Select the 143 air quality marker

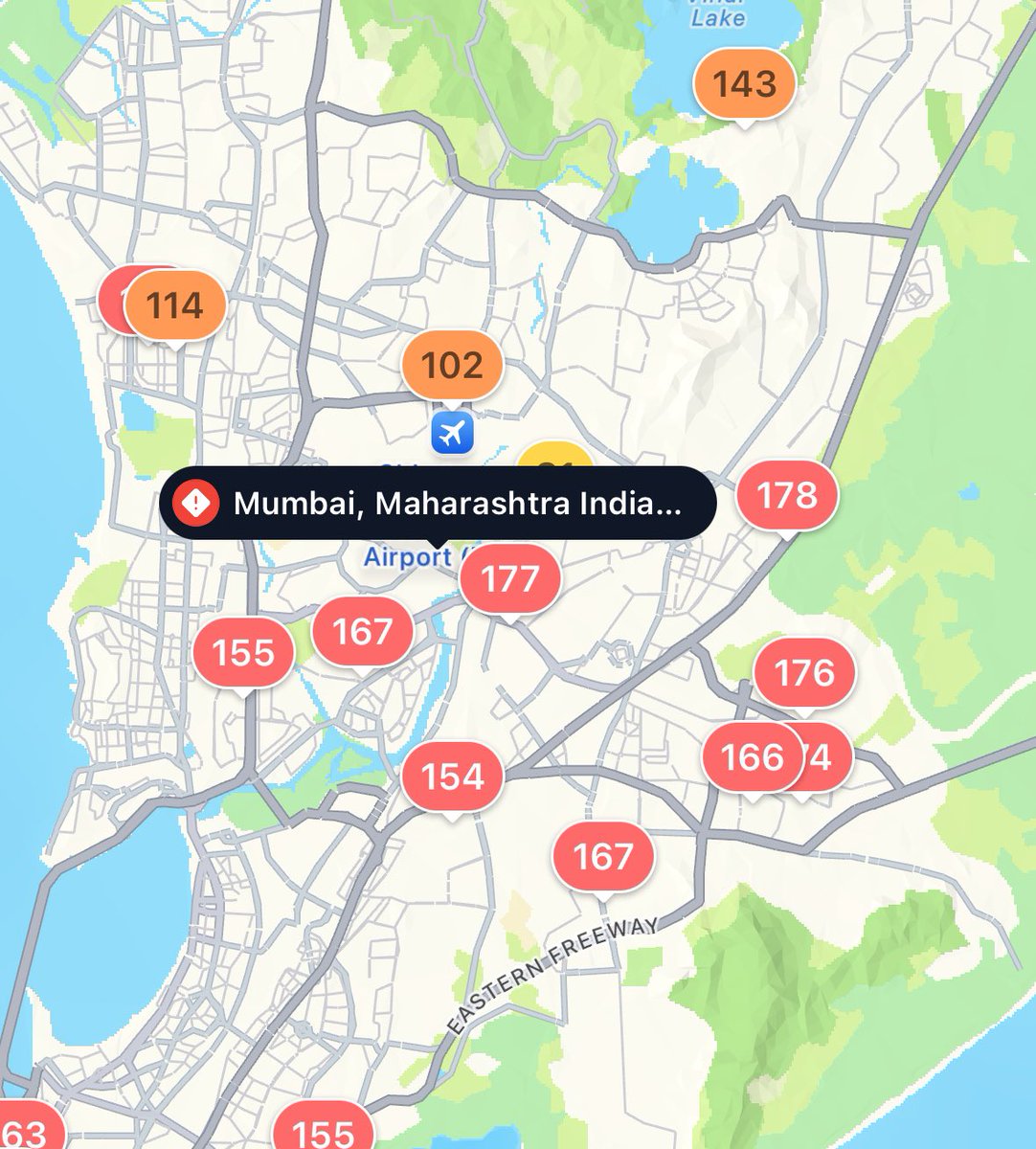coord(745,84)
